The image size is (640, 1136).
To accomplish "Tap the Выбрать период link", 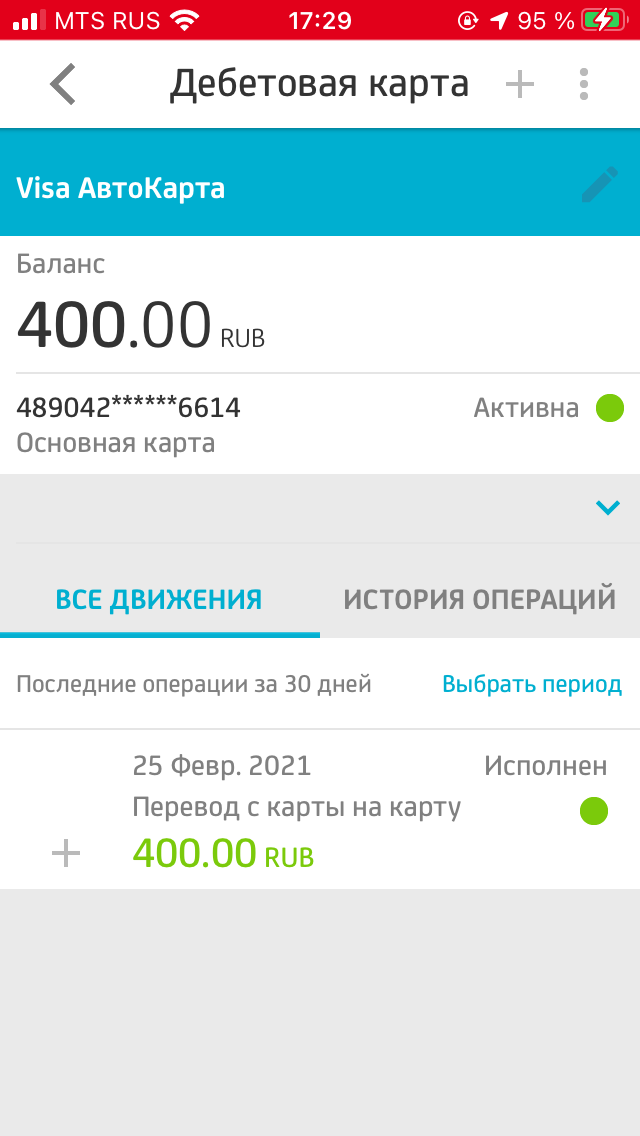I will (532, 684).
